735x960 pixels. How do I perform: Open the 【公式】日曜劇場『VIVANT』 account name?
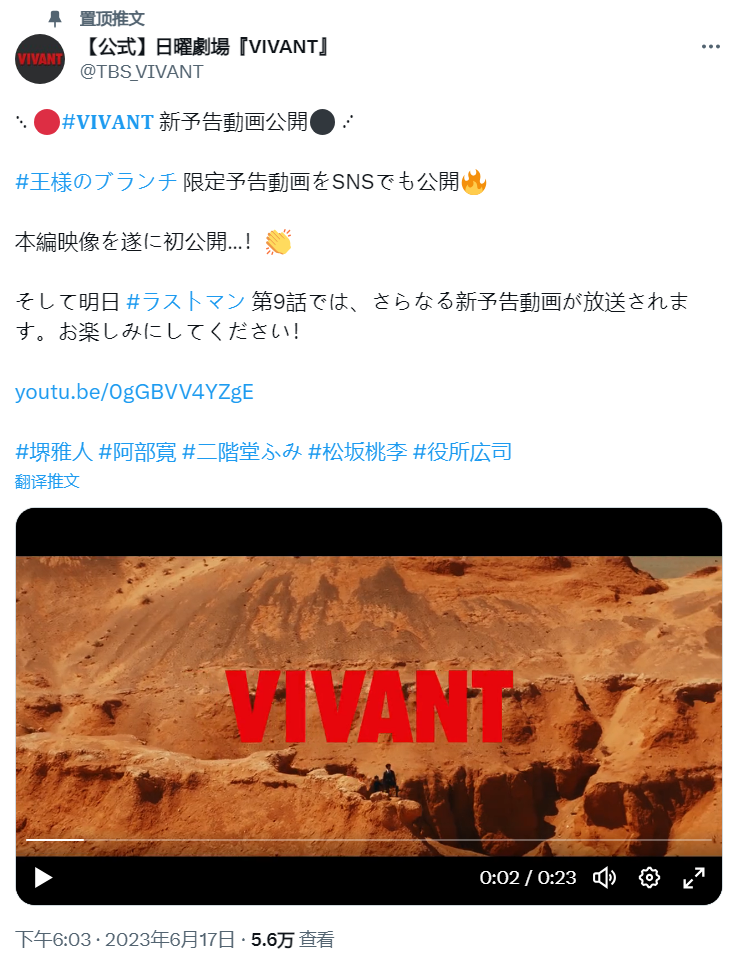(x=206, y=46)
